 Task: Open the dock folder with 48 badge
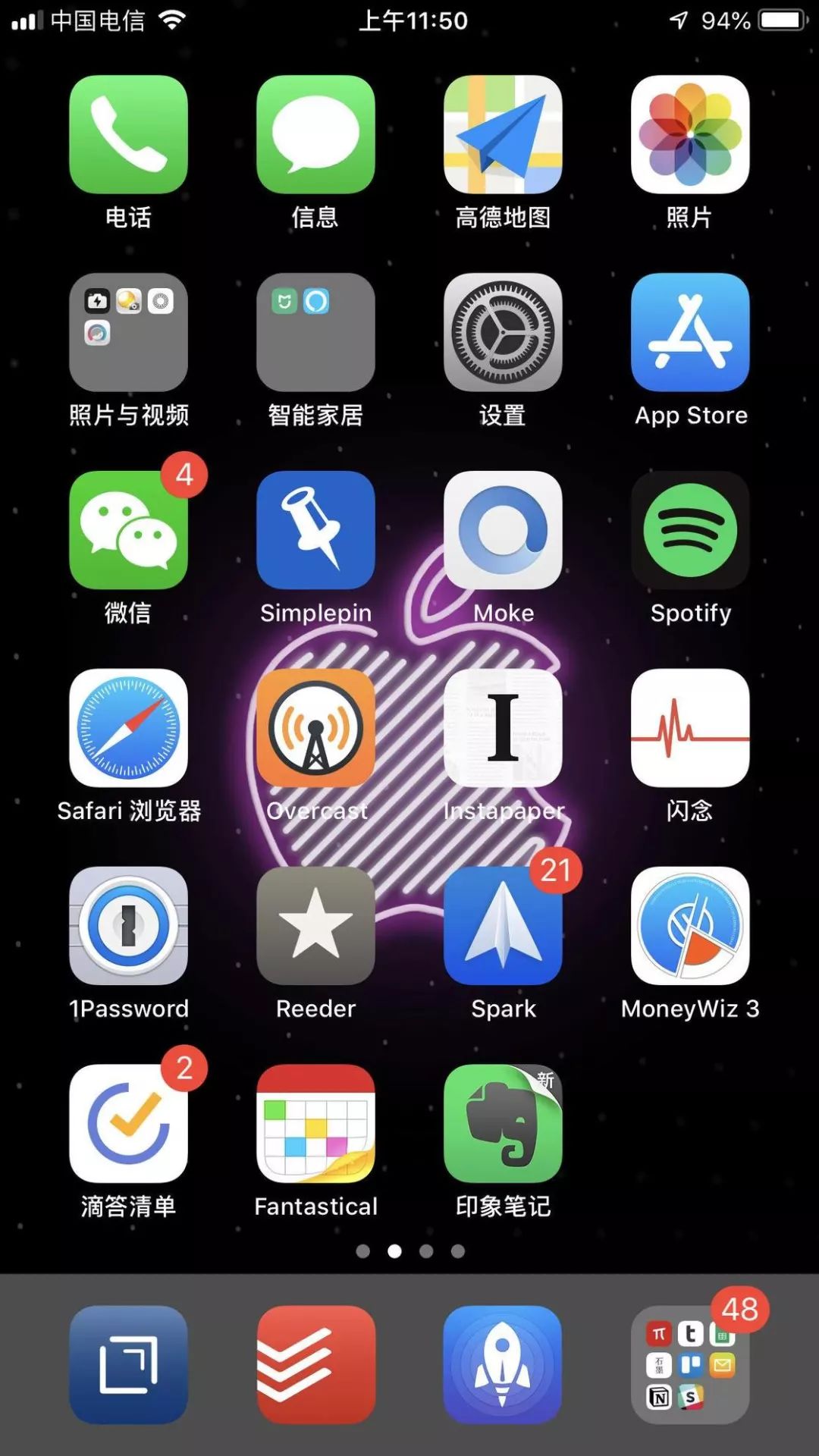click(690, 1365)
